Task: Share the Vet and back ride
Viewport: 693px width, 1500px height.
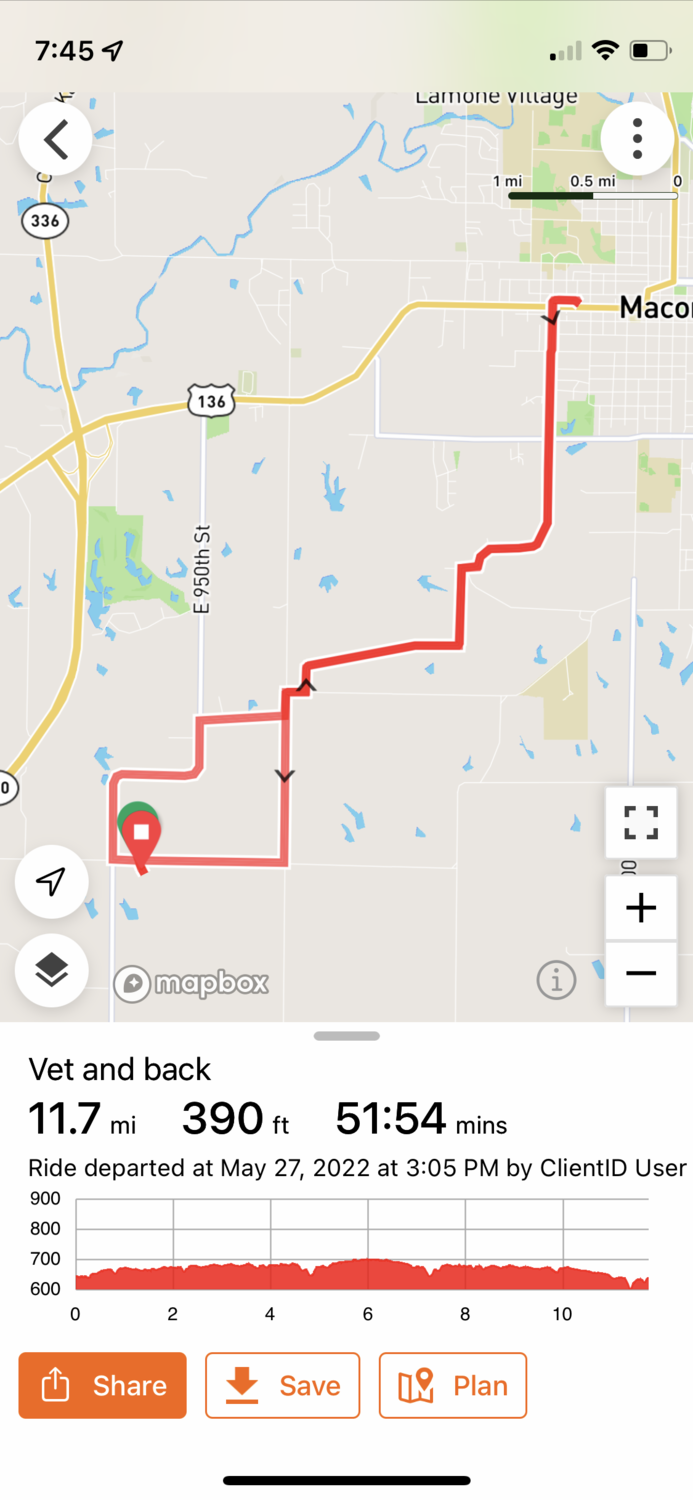Action: pyautogui.click(x=103, y=1385)
